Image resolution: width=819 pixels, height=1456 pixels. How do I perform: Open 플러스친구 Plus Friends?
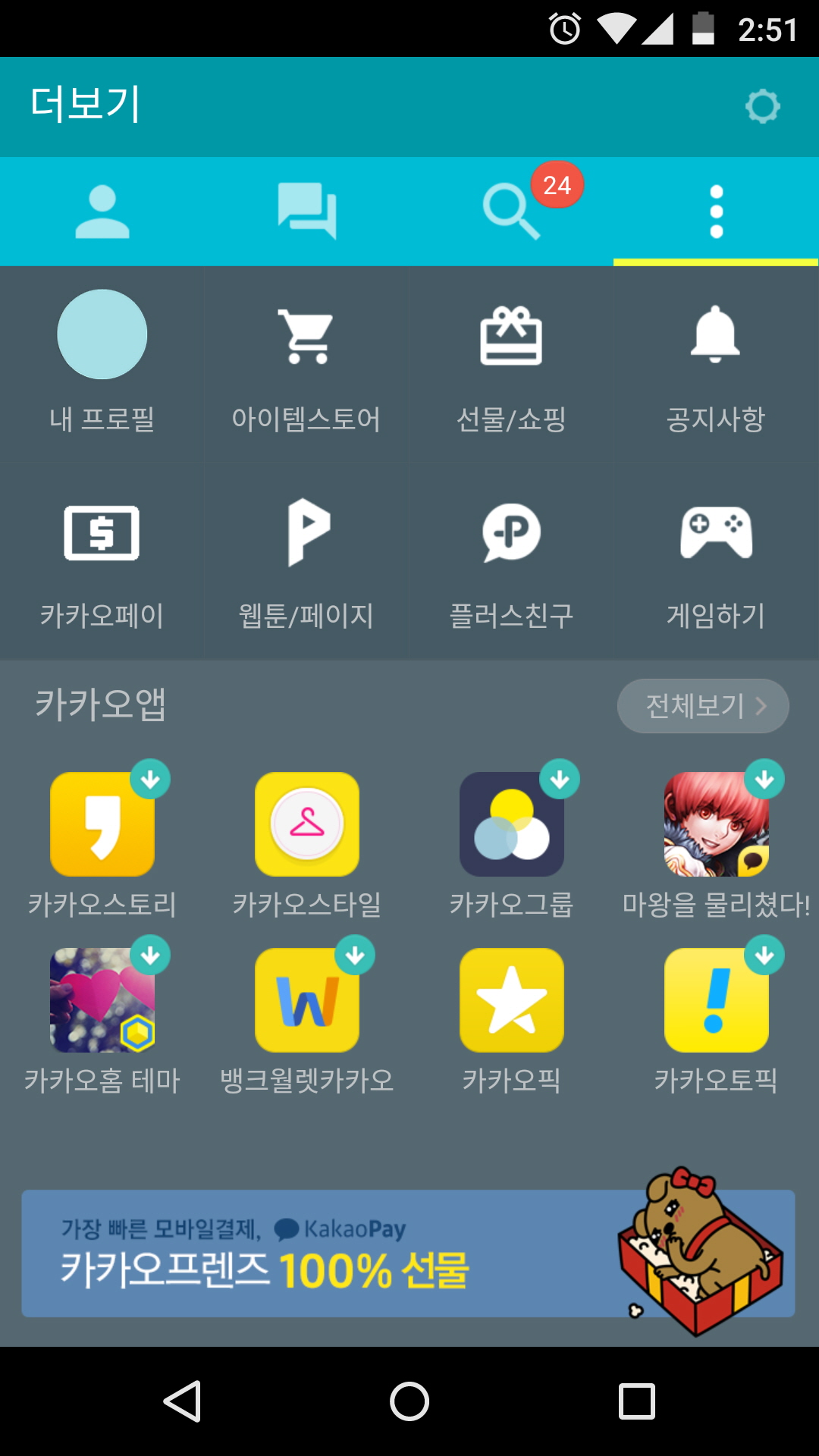511,561
